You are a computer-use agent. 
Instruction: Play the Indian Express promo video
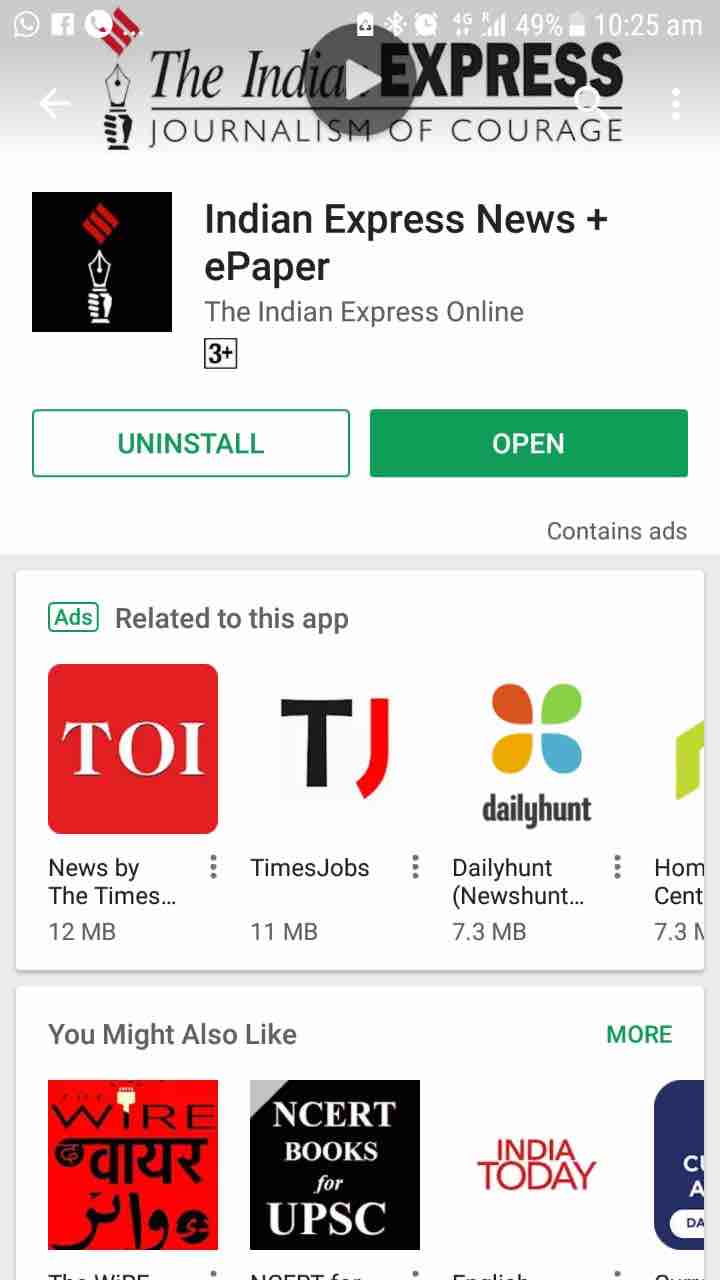360,78
